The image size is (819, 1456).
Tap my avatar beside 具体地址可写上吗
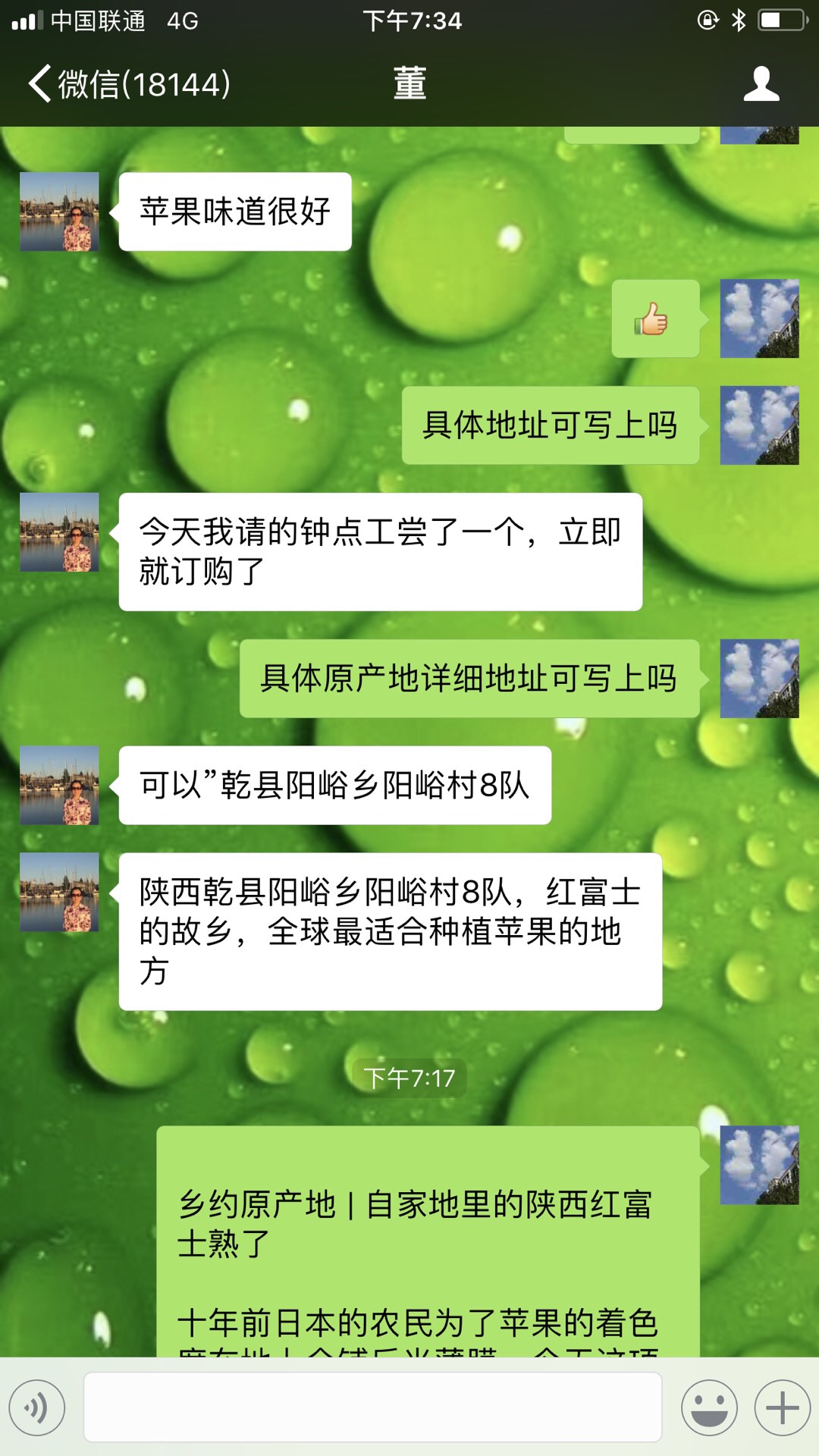[759, 425]
